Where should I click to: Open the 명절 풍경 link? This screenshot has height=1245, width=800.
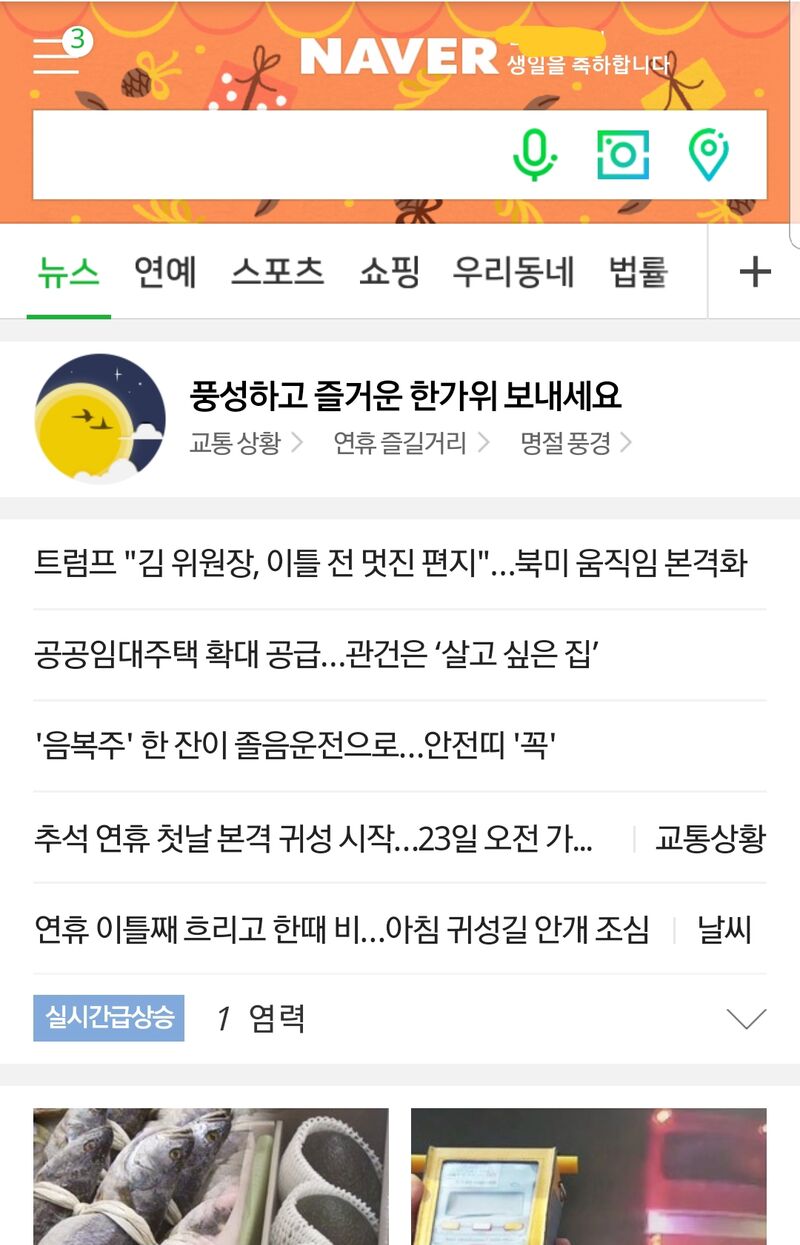pos(575,443)
